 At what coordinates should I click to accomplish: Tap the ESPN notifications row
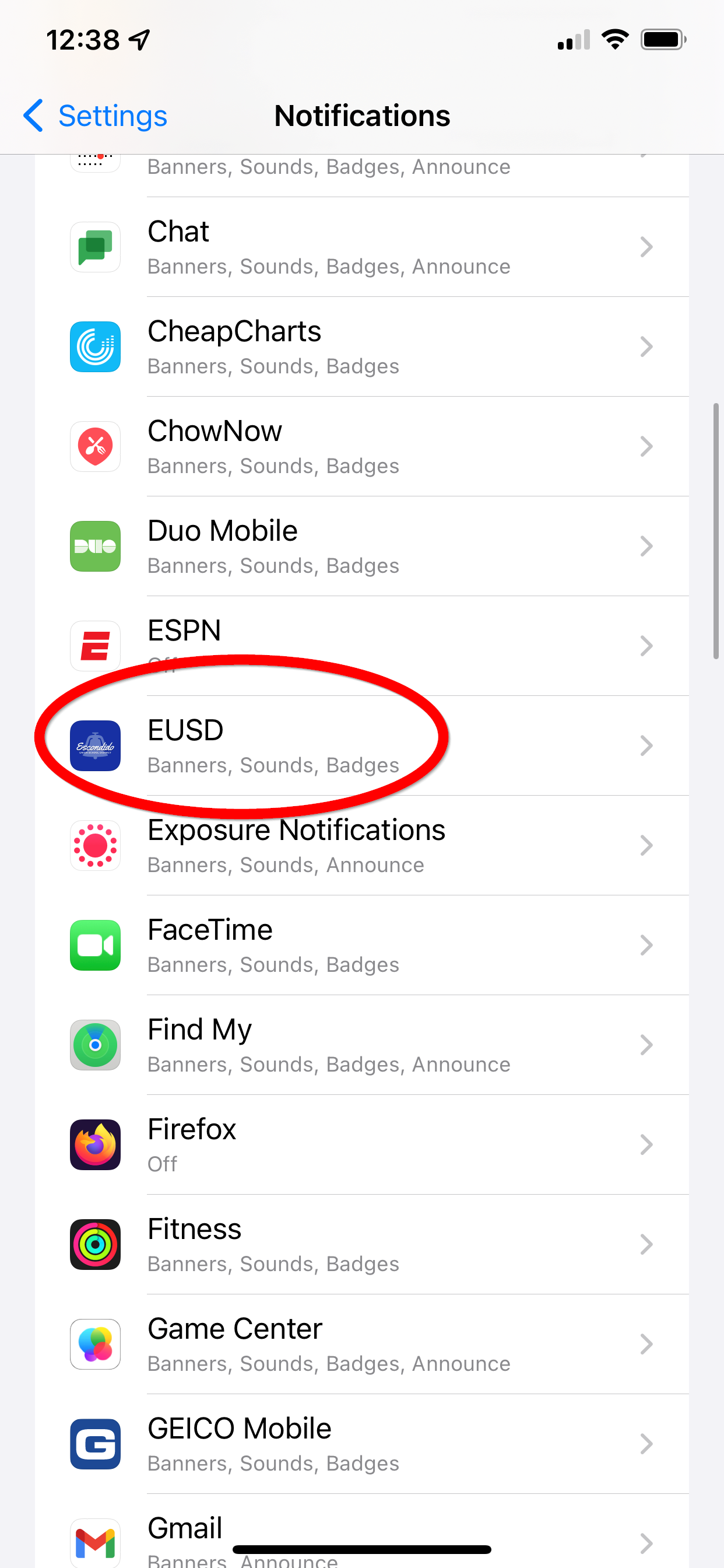click(x=361, y=645)
